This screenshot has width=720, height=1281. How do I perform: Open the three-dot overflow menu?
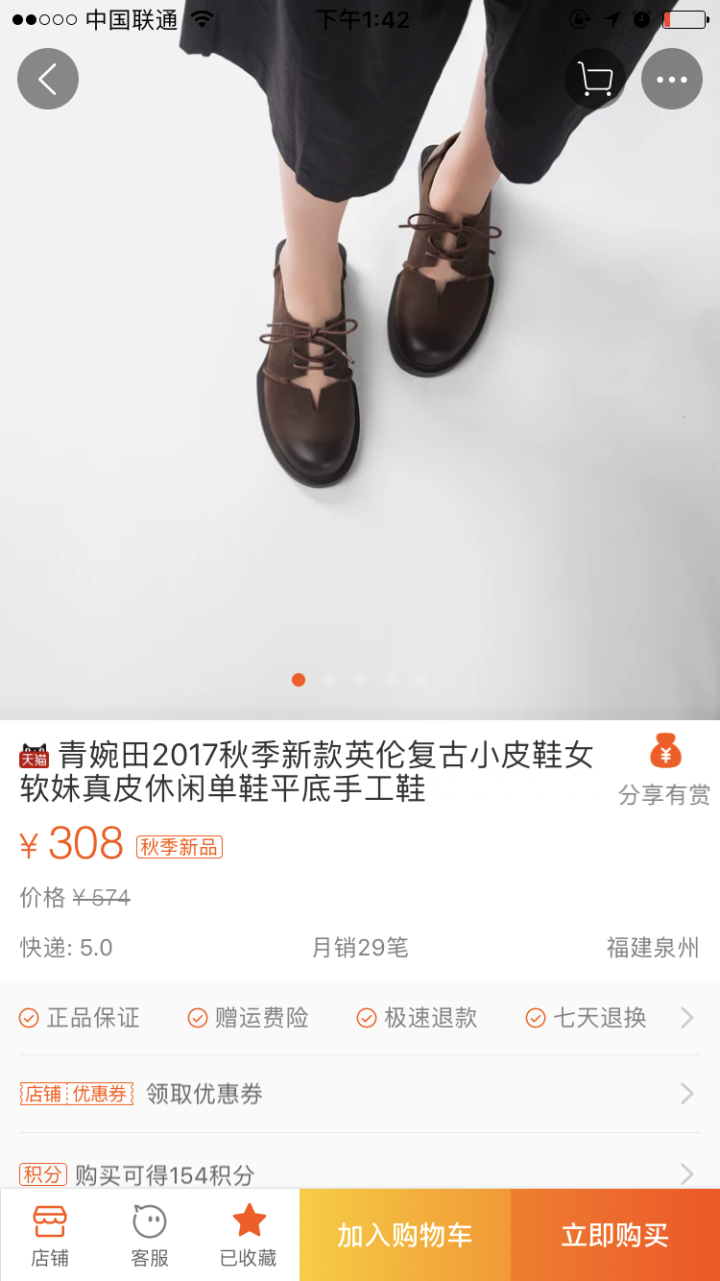671,79
